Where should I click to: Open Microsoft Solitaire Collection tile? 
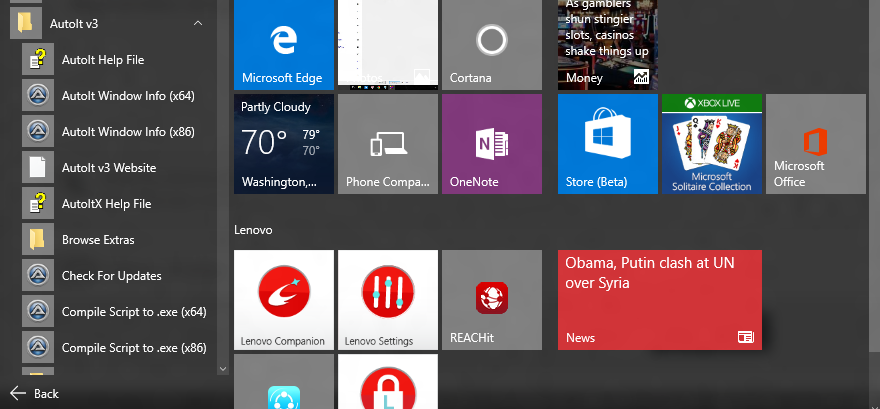tap(711, 144)
